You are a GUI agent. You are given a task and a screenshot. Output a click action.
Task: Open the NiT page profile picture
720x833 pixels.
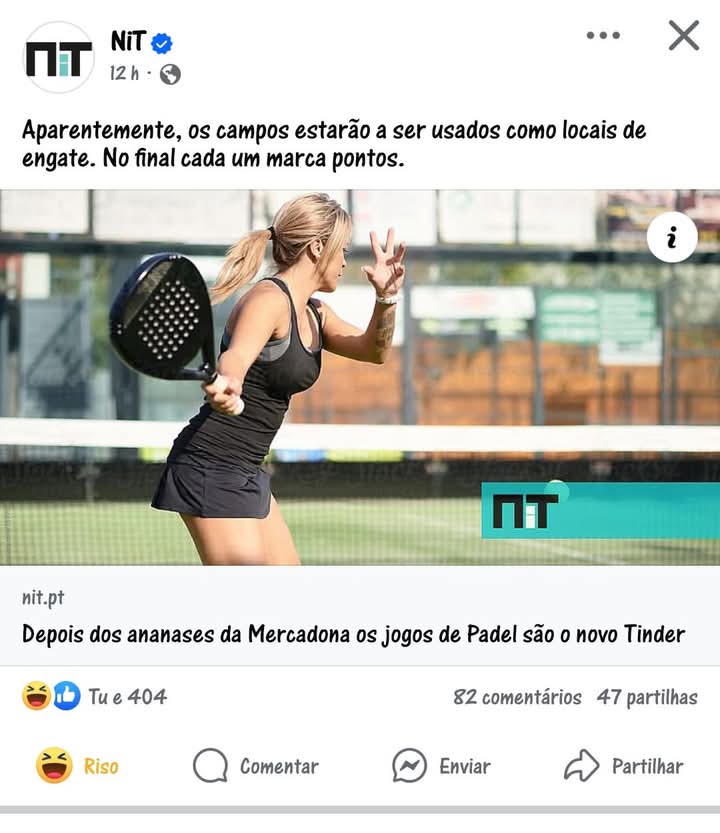pyautogui.click(x=58, y=57)
